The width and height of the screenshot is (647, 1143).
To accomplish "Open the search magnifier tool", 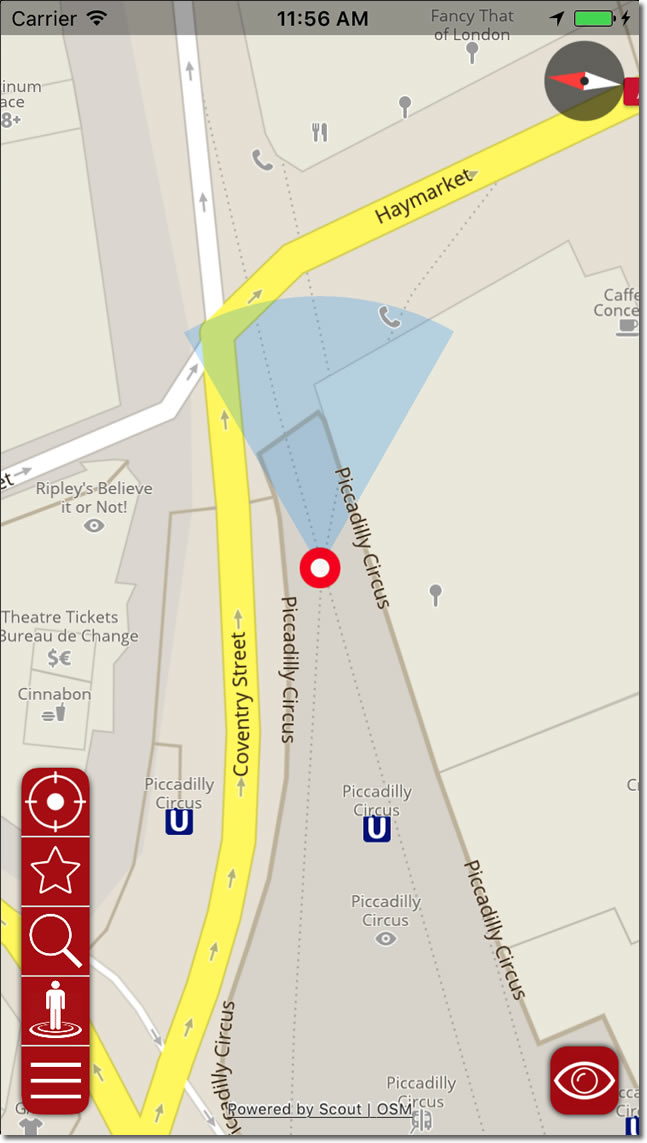I will 55,941.
